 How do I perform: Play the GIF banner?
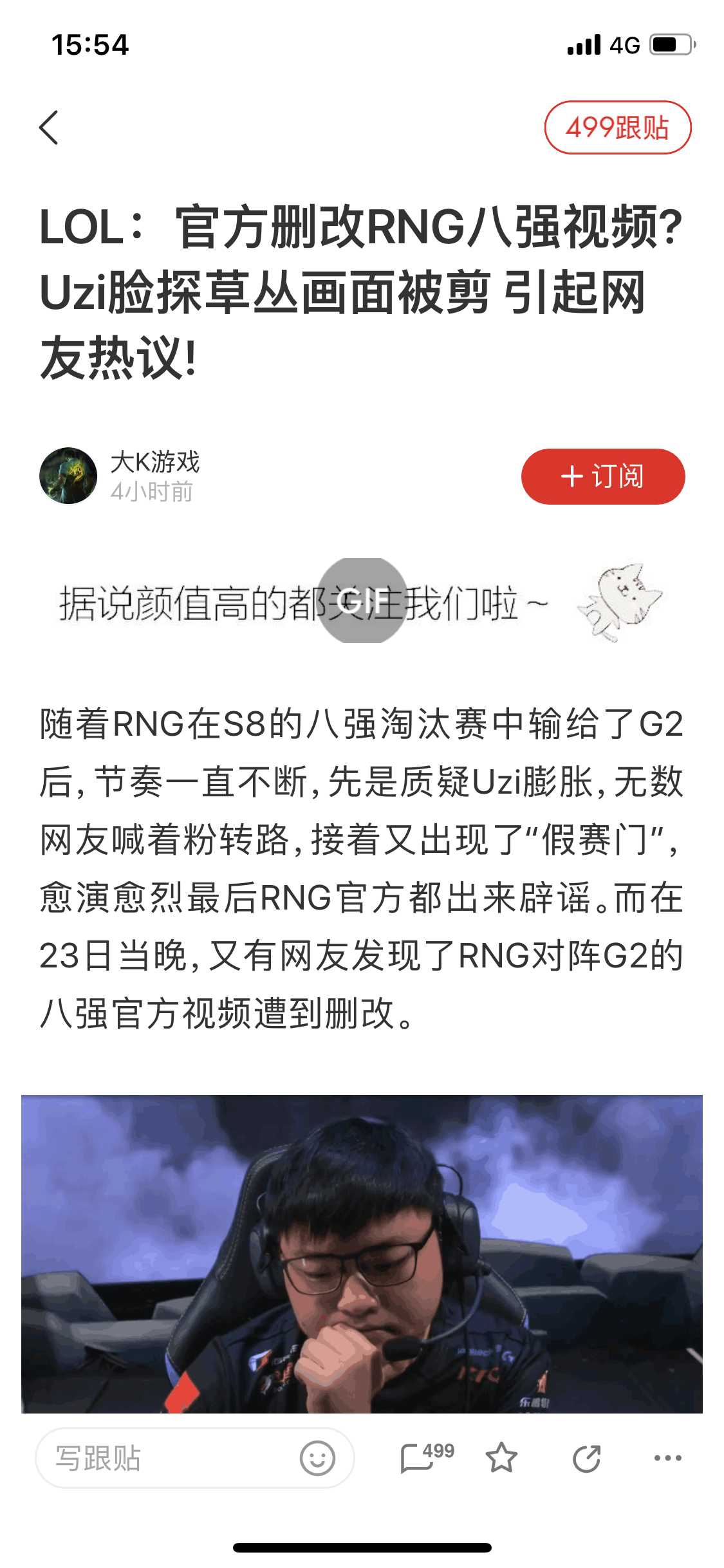(x=362, y=601)
